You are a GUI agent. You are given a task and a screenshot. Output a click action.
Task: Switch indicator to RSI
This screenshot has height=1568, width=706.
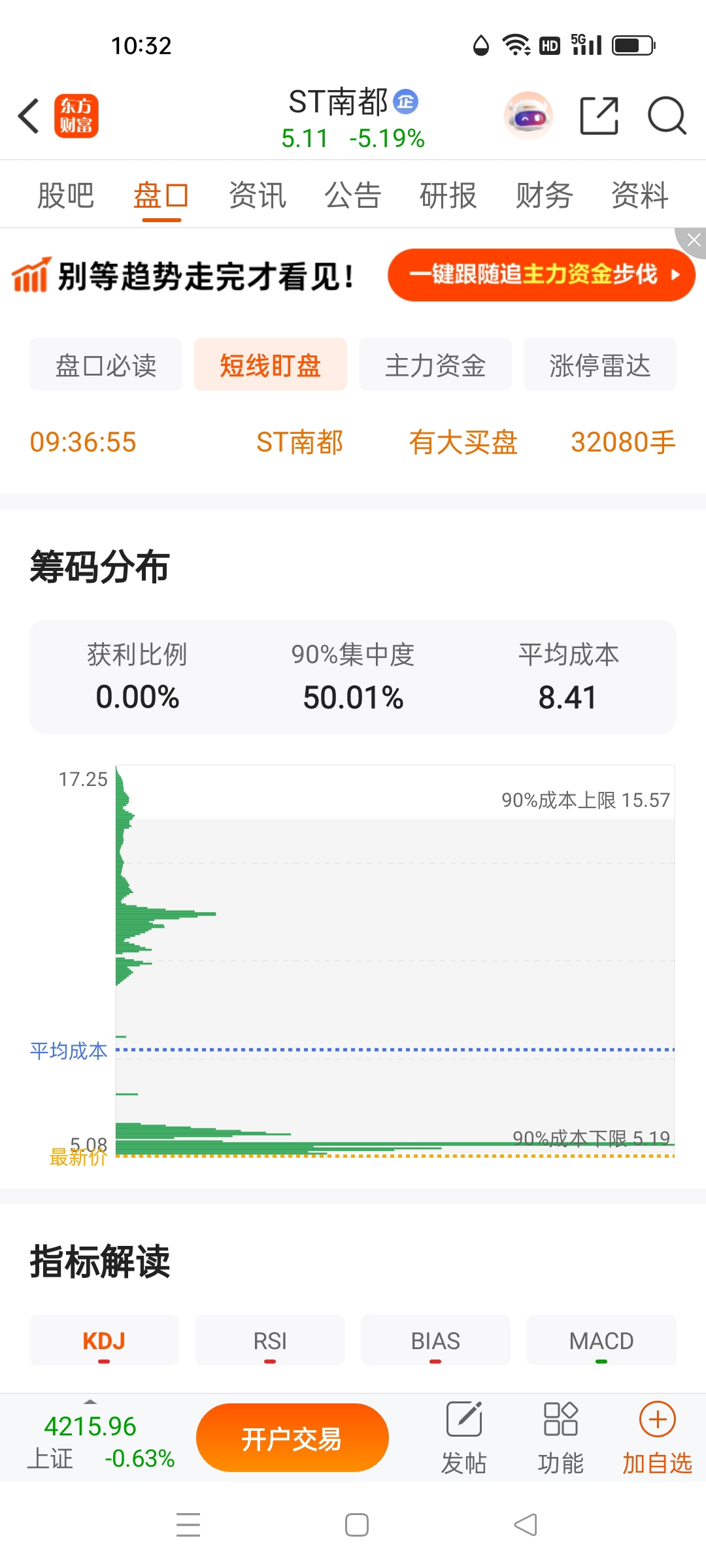270,1341
